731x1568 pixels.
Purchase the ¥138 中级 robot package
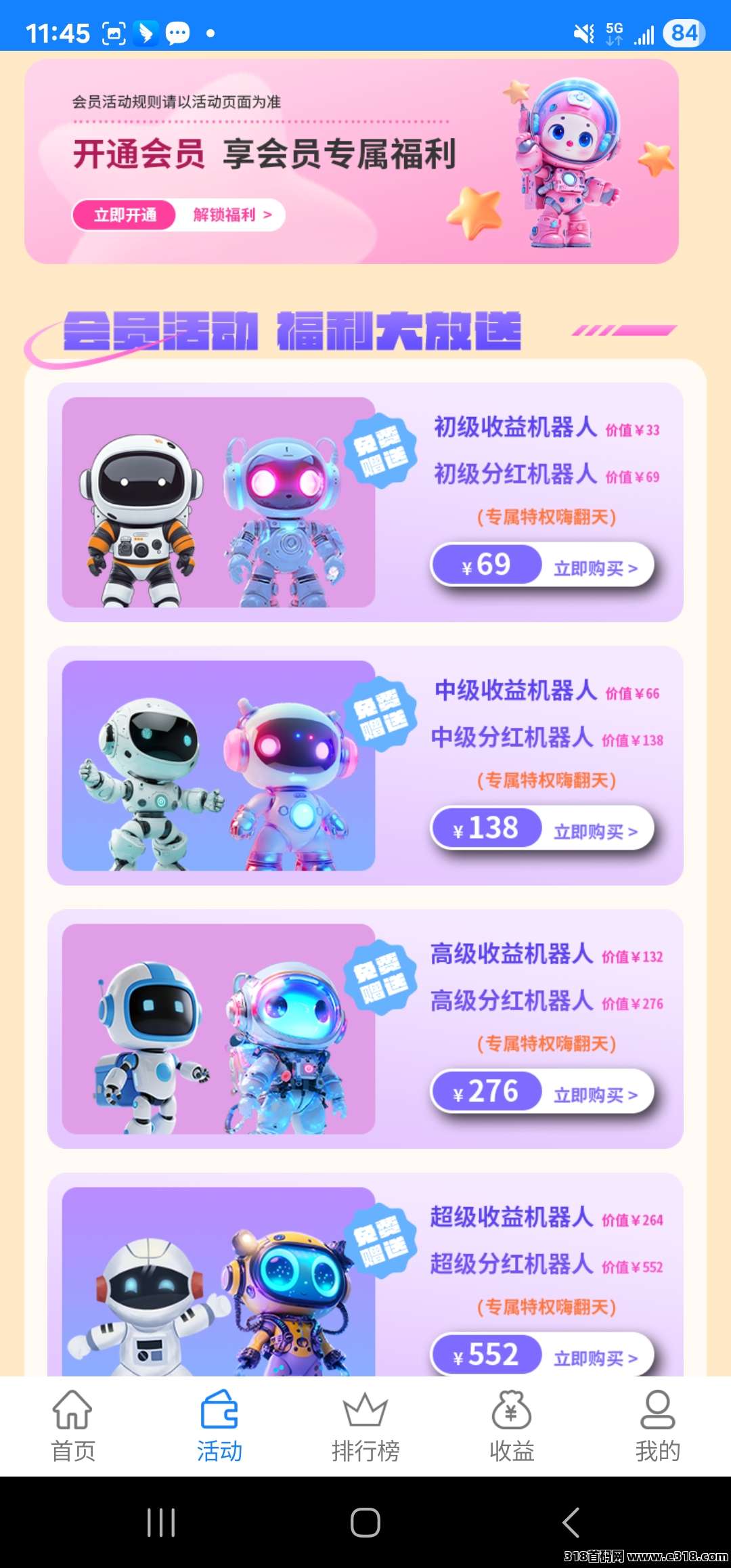point(595,831)
